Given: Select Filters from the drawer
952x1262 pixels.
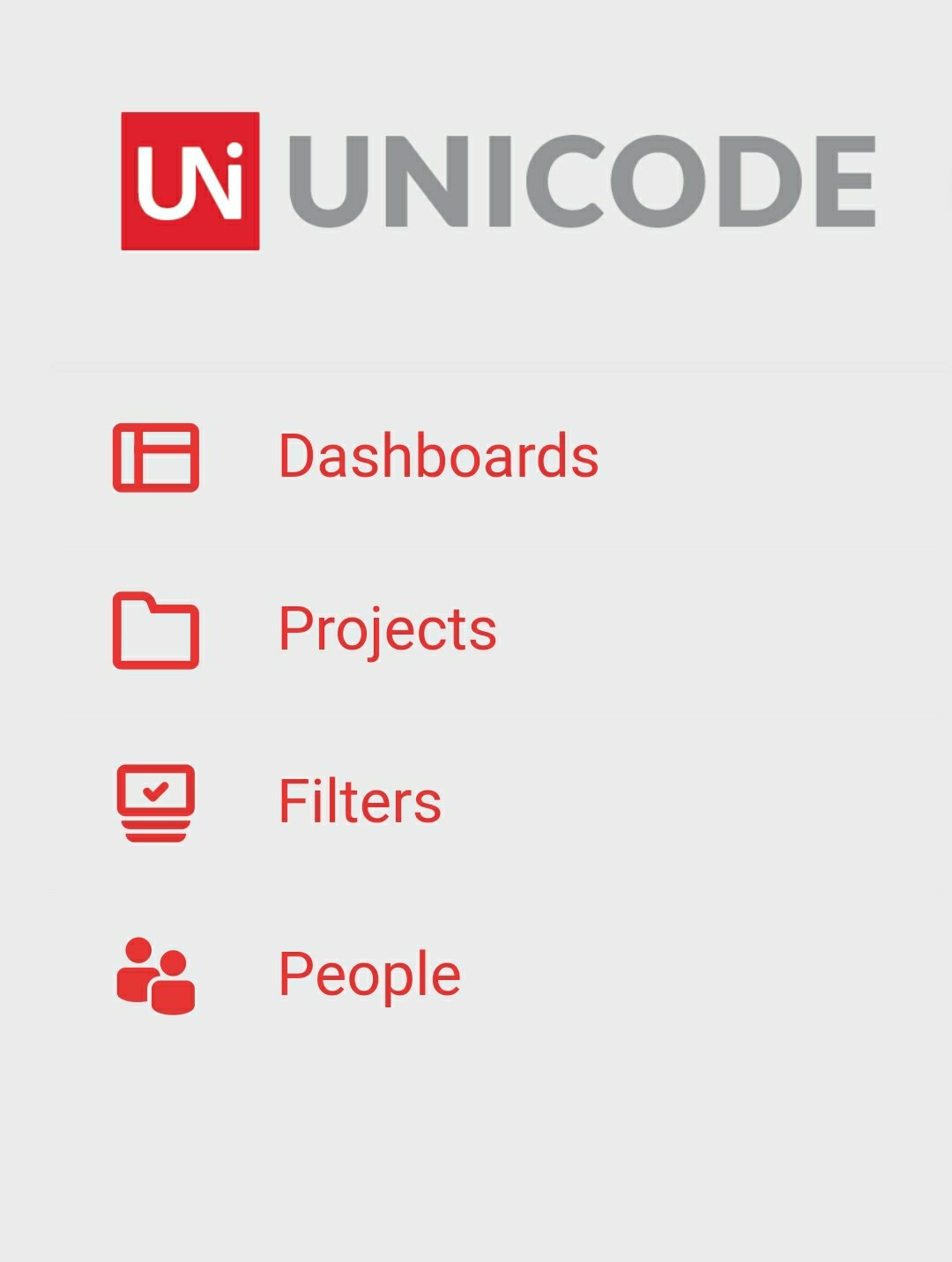Looking at the screenshot, I should pyautogui.click(x=360, y=802).
